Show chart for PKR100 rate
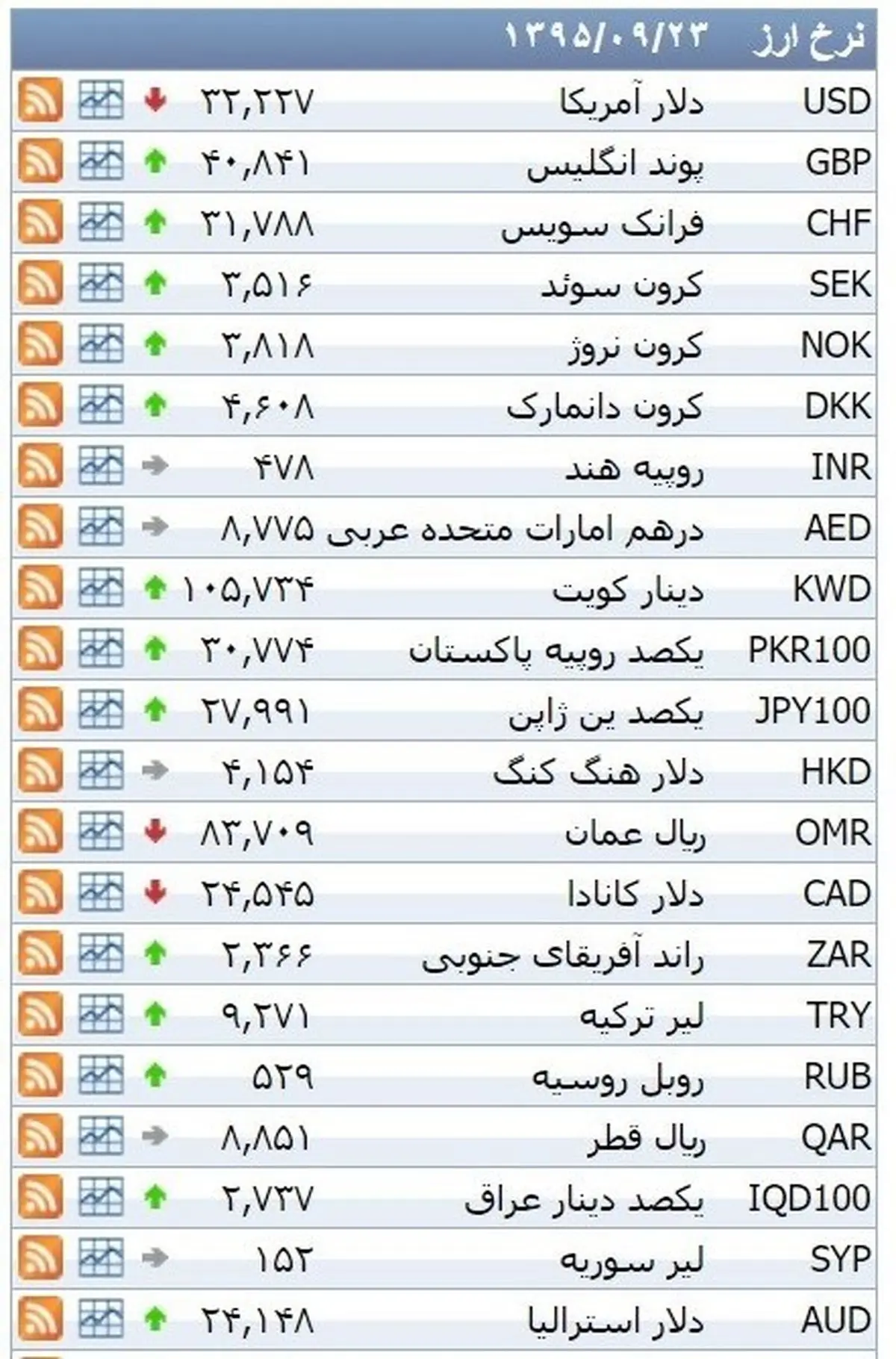 pos(101,649)
